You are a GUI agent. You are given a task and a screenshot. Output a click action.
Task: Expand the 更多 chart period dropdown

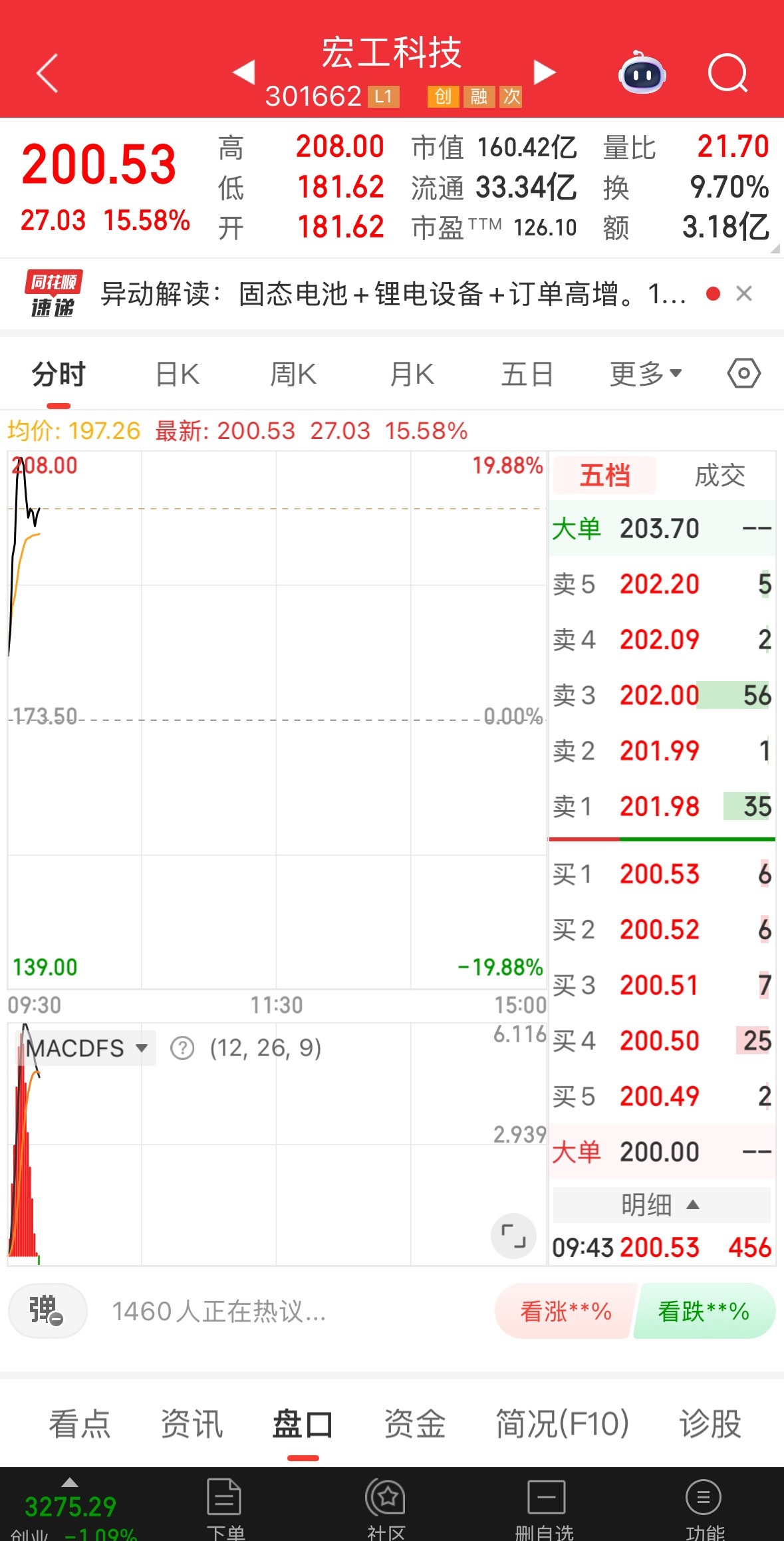pyautogui.click(x=644, y=374)
